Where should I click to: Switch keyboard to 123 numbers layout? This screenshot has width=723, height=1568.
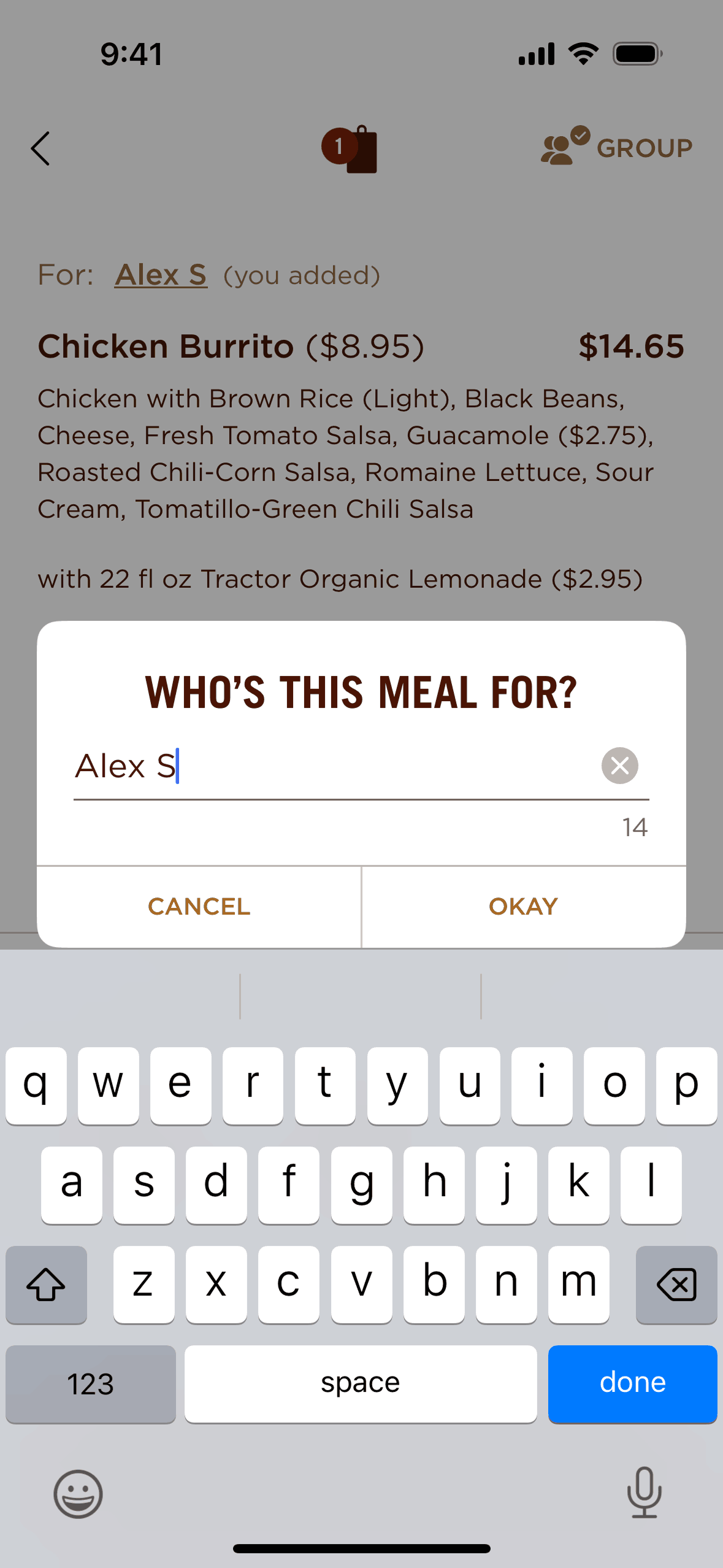pyautogui.click(x=91, y=1383)
